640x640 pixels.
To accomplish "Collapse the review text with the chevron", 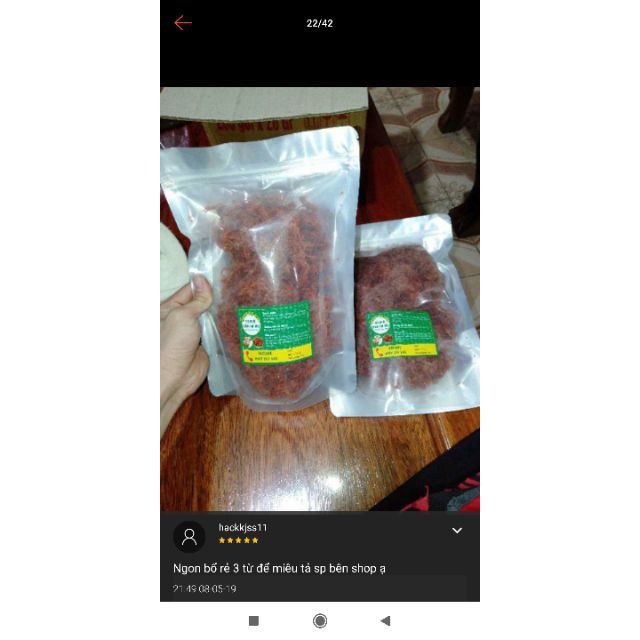I will [x=457, y=531].
